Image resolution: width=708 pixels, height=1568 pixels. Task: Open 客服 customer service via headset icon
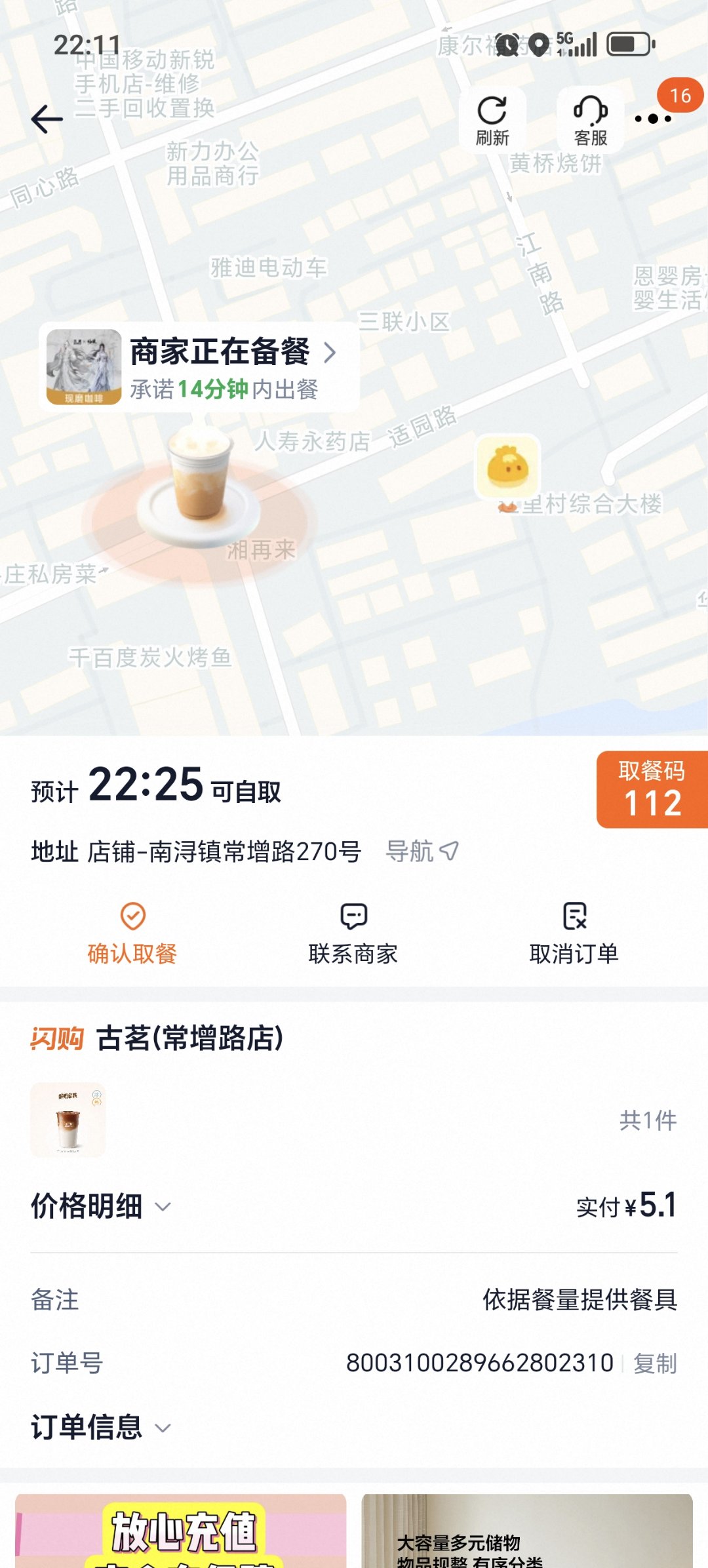(588, 120)
